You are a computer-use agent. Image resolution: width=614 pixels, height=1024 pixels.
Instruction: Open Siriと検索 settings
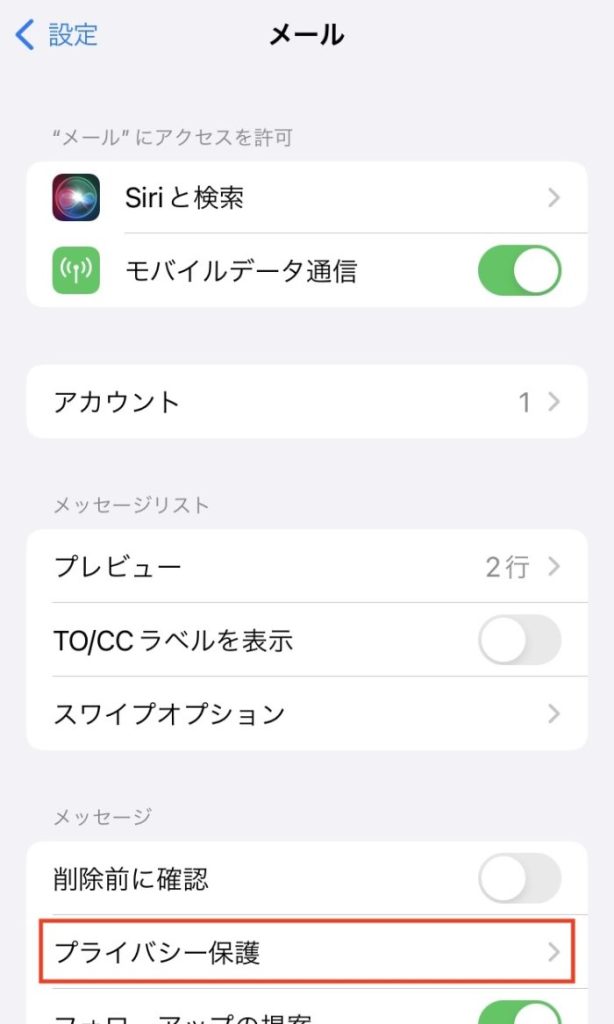pyautogui.click(x=306, y=198)
